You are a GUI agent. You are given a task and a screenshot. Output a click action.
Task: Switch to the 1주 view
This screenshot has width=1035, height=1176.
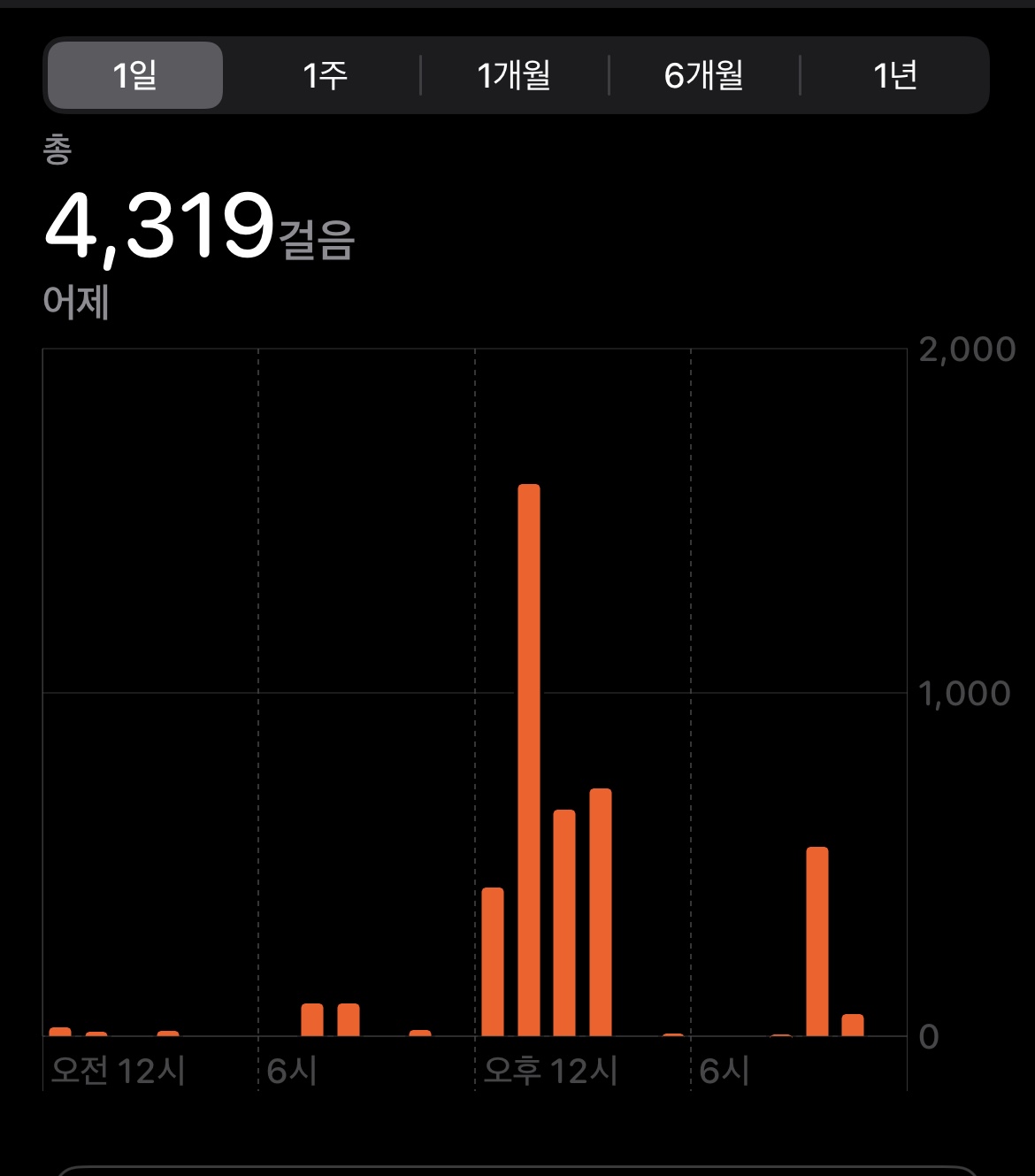click(x=325, y=75)
